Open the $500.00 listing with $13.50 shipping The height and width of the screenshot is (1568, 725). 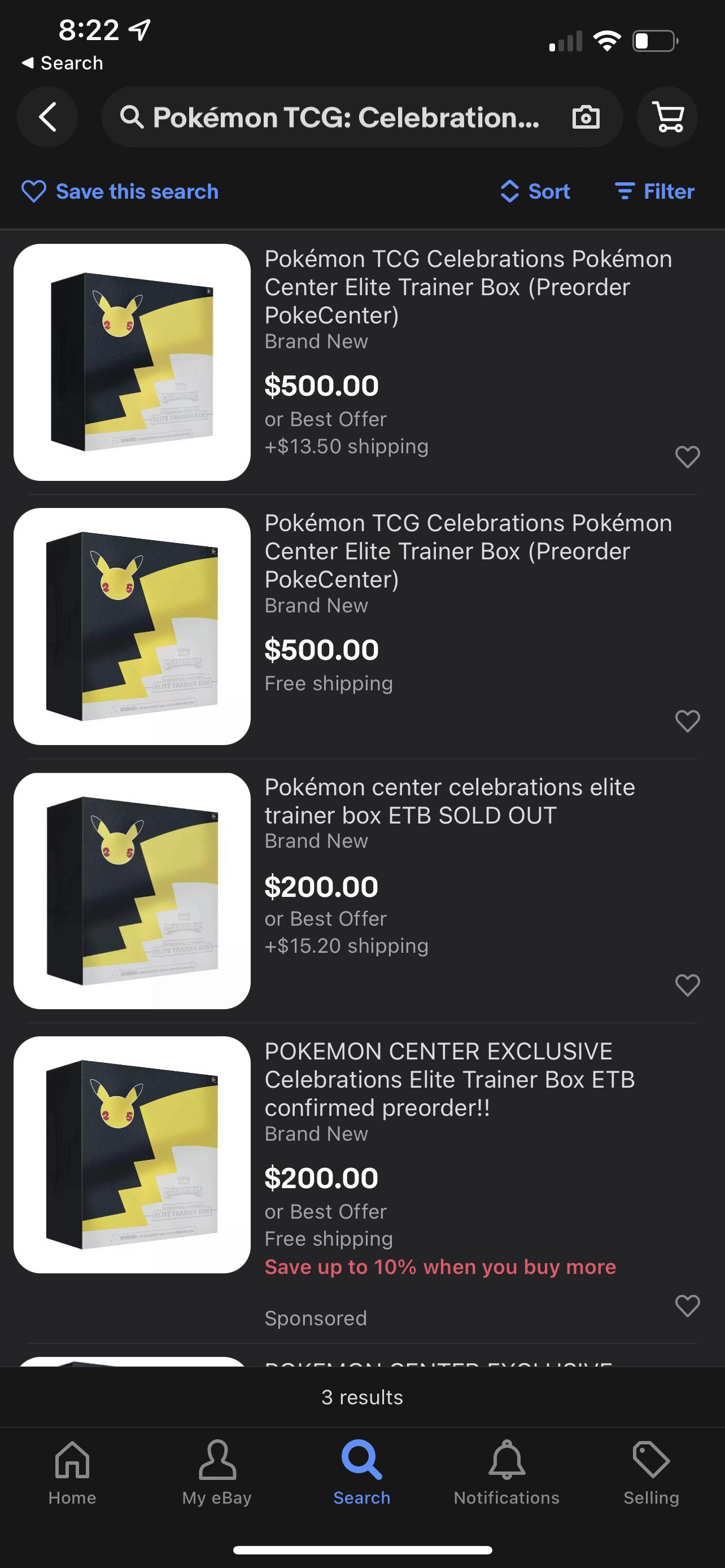[468, 287]
